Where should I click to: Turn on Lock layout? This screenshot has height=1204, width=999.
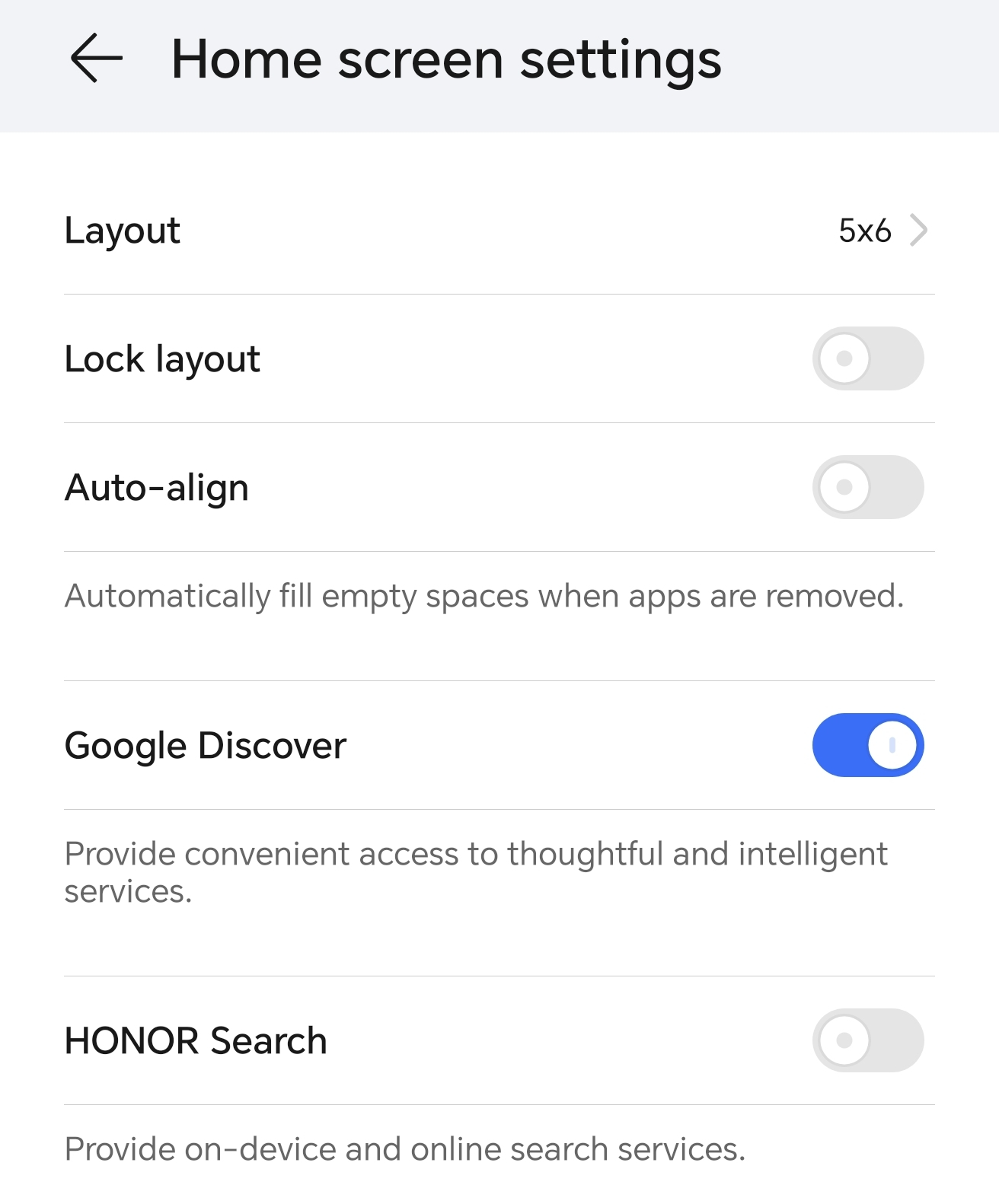point(867,358)
